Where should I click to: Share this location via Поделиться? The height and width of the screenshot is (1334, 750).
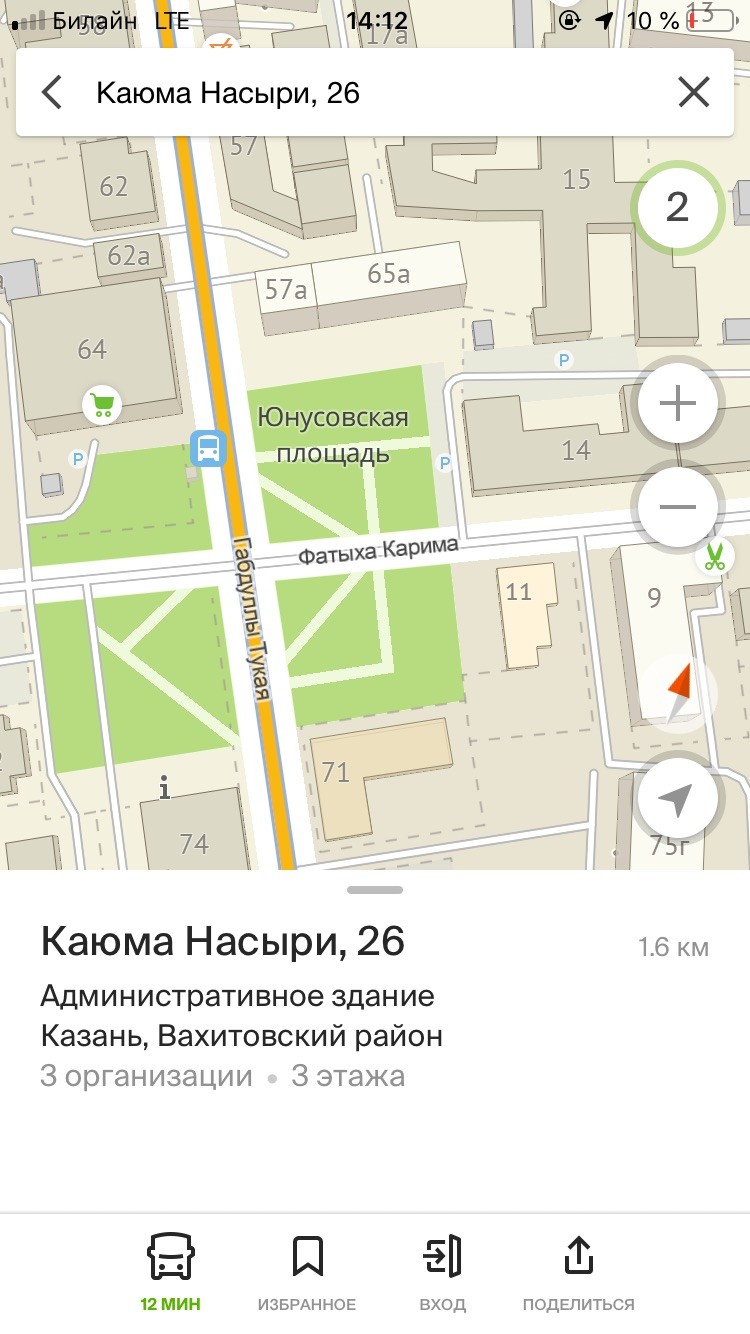click(x=578, y=1270)
